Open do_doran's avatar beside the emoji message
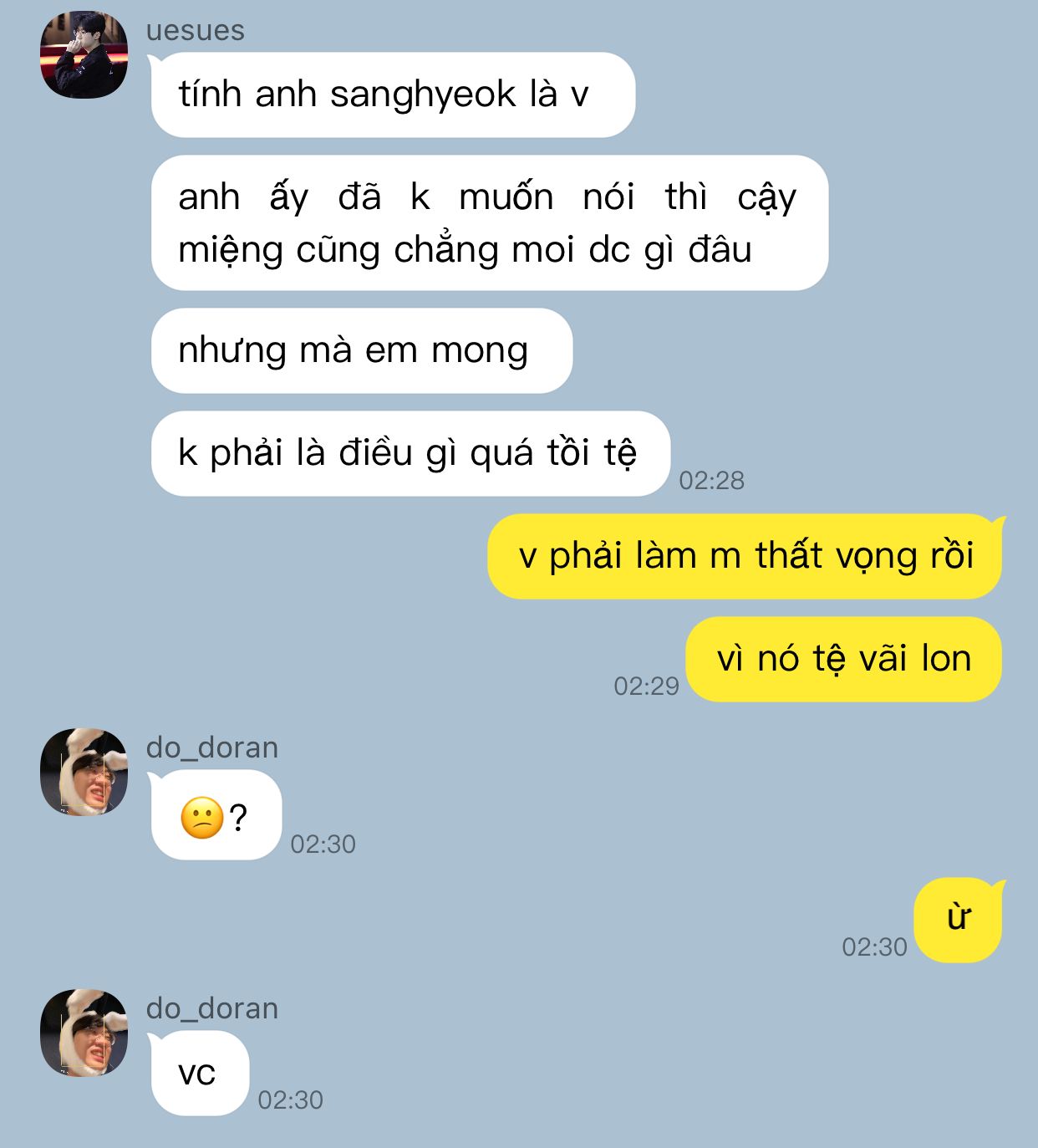Image resolution: width=1038 pixels, height=1148 pixels. (x=84, y=772)
